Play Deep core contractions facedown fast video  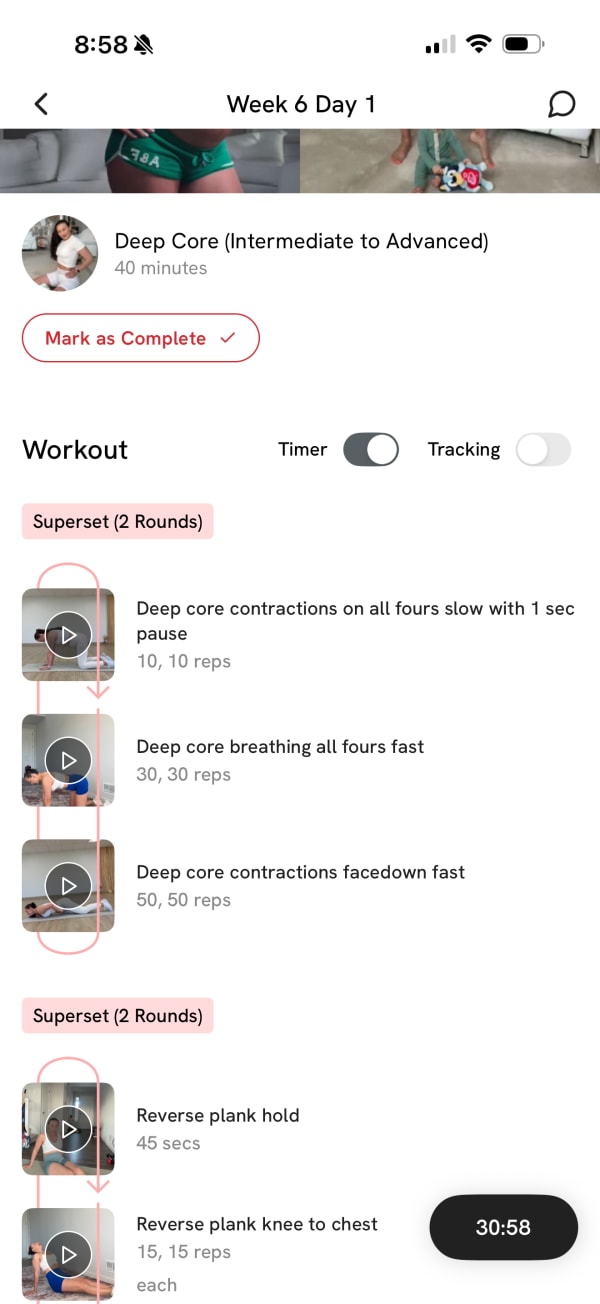[x=68, y=886]
